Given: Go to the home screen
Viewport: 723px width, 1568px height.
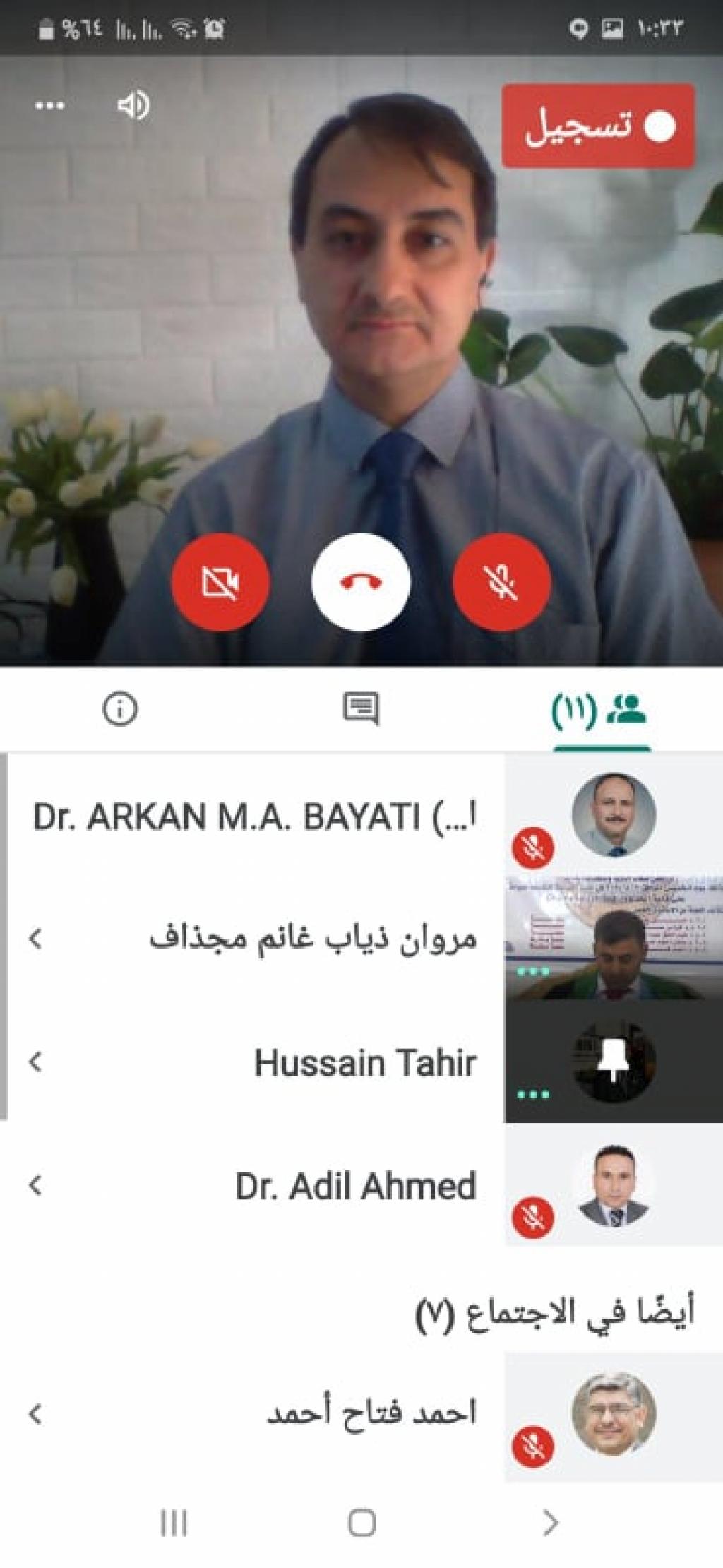Looking at the screenshot, I should pyautogui.click(x=361, y=1523).
